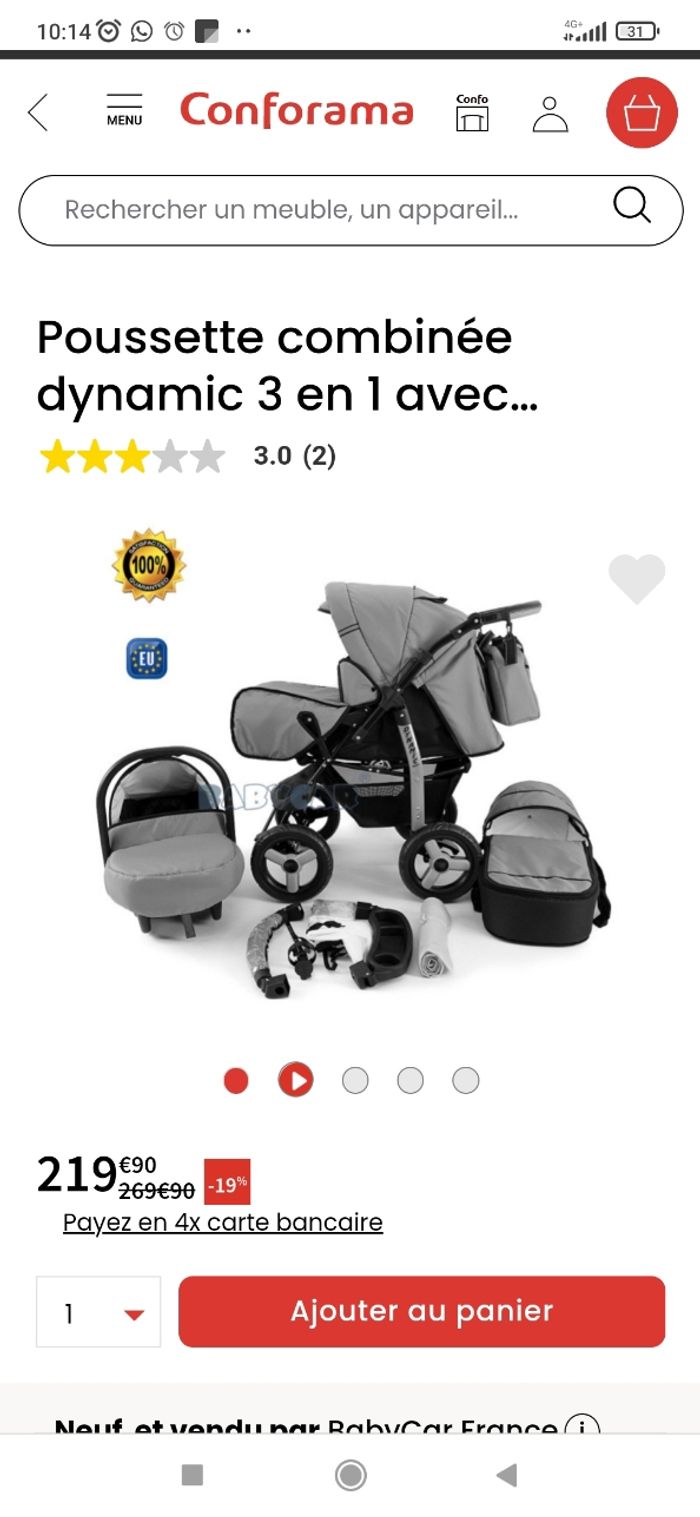Open seller info icon next to BabyCar France
This screenshot has width=700, height=1517.
click(582, 1426)
